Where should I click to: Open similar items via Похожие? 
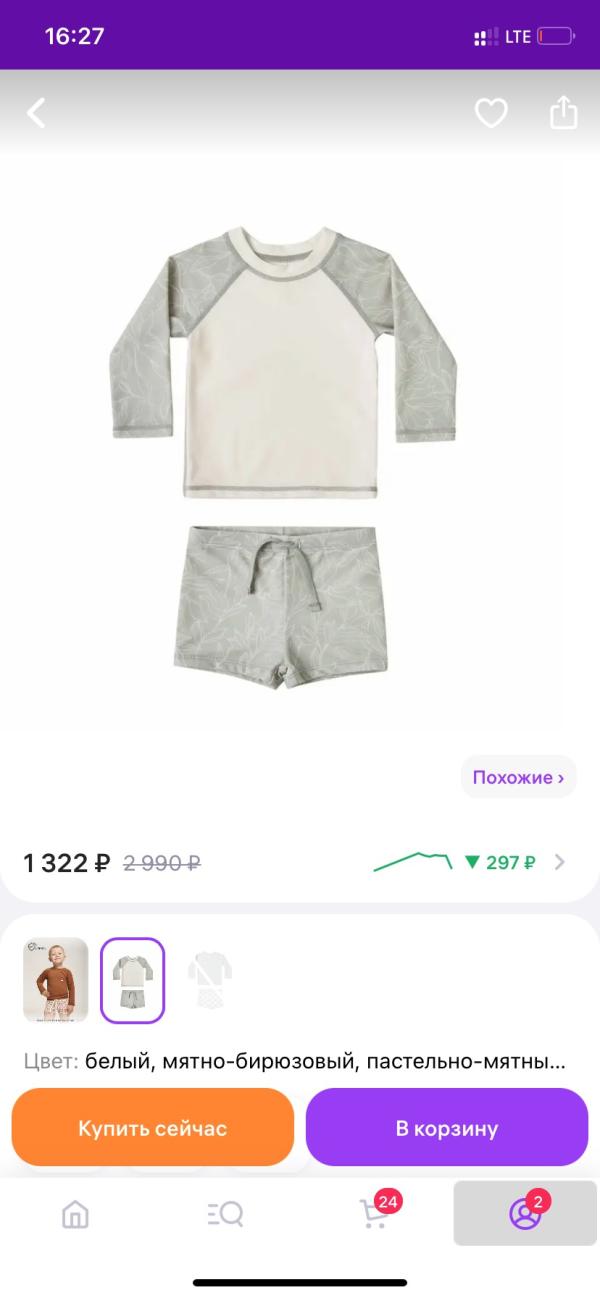(518, 777)
